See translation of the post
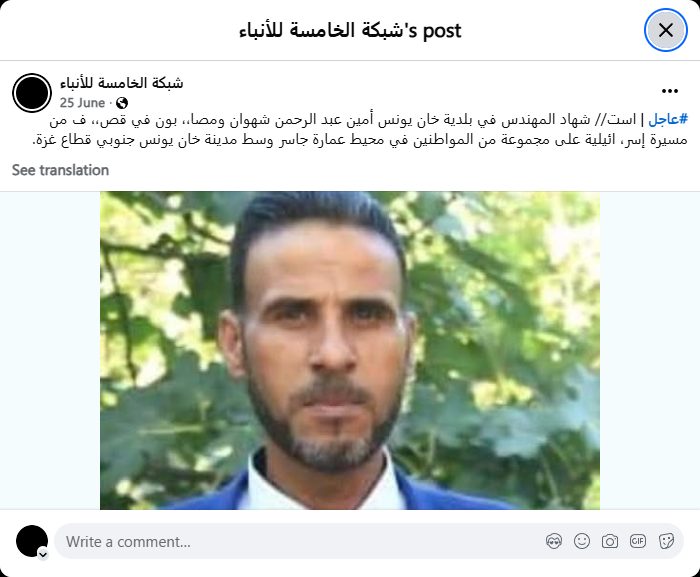700x577 pixels. pos(60,170)
